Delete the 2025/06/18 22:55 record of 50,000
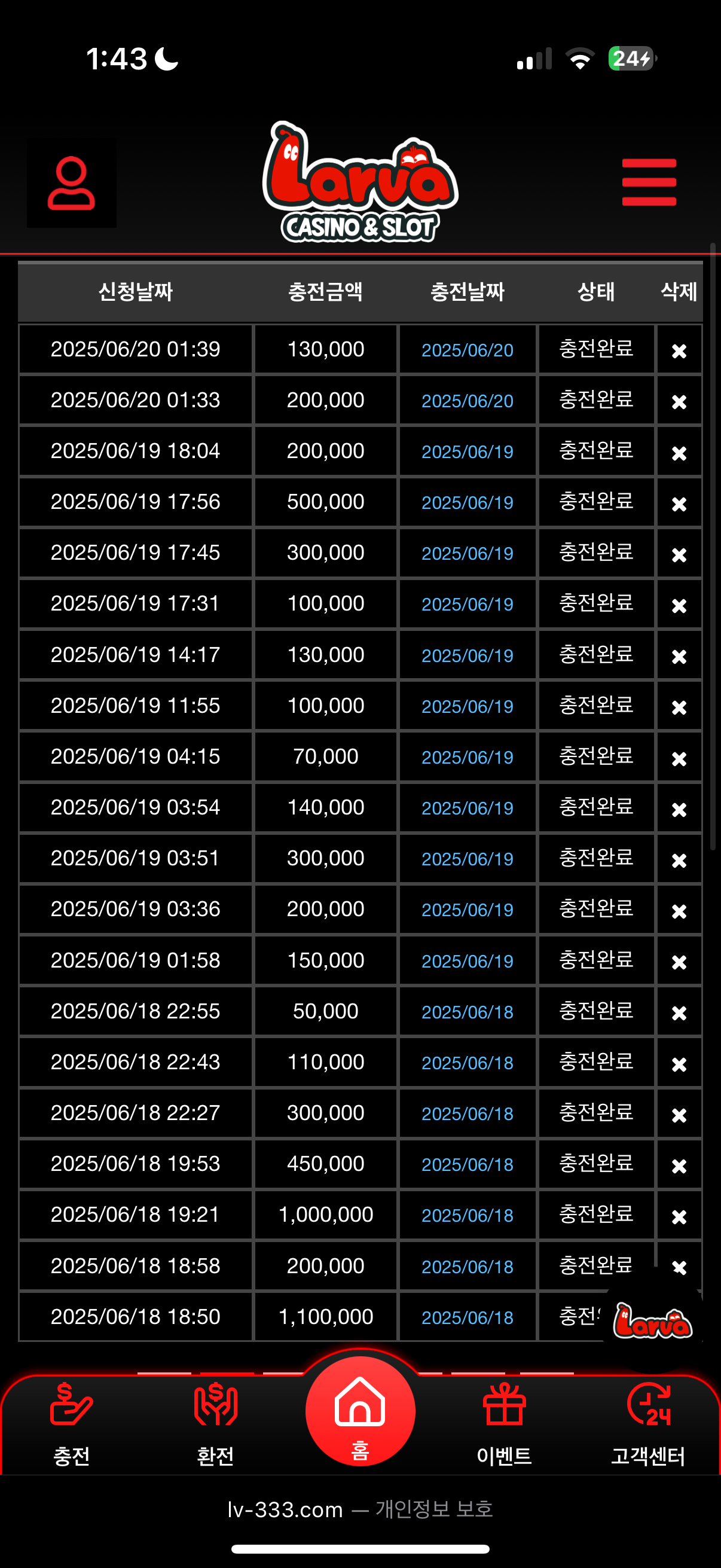Image resolution: width=721 pixels, height=1568 pixels. 679,1013
